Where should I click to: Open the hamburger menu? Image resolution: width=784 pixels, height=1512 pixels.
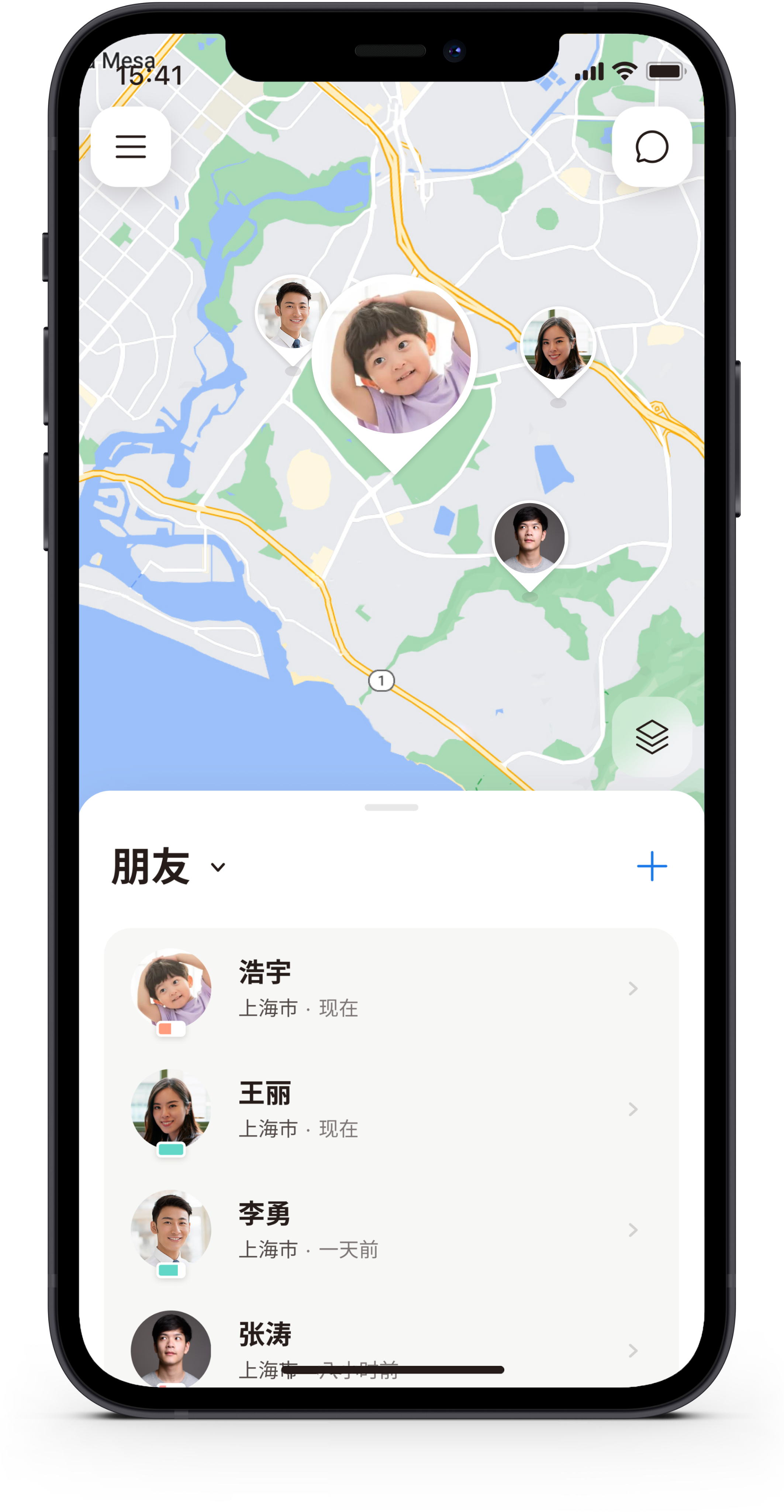130,147
